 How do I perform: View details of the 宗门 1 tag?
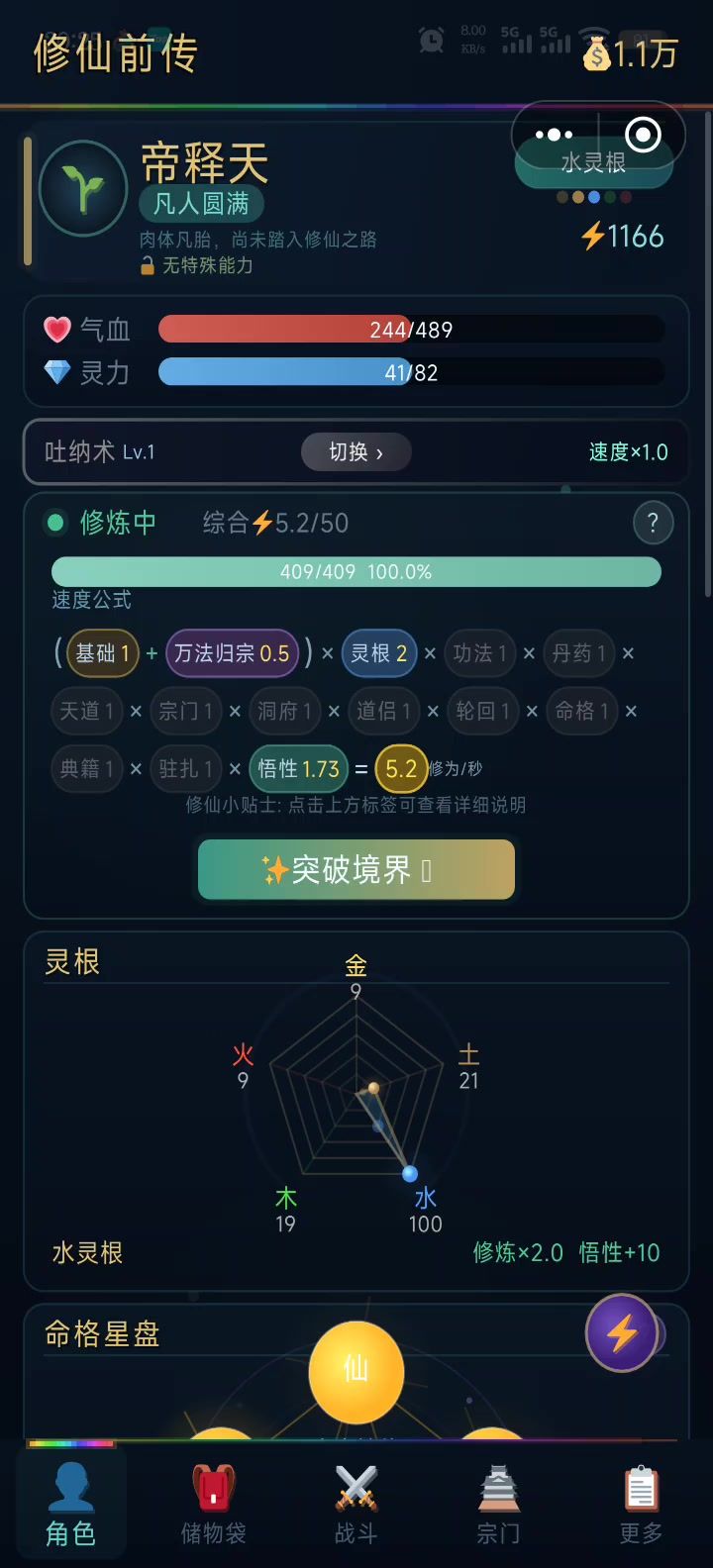click(x=186, y=711)
